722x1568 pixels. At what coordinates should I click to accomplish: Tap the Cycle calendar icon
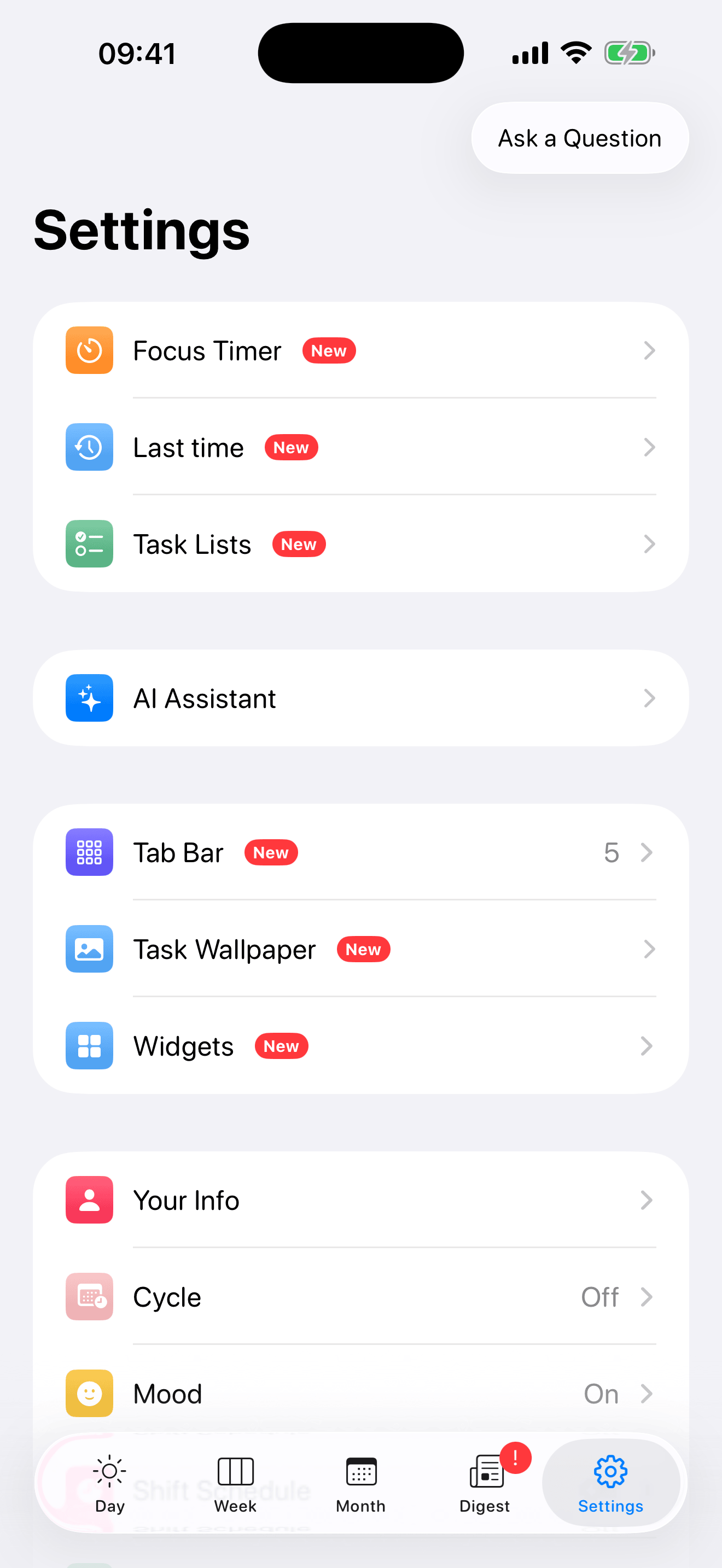click(x=89, y=1296)
